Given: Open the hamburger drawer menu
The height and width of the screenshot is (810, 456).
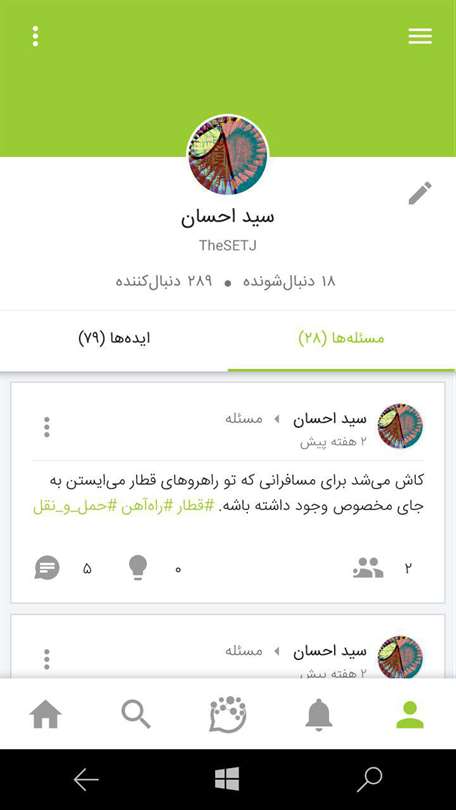Looking at the screenshot, I should pyautogui.click(x=420, y=36).
